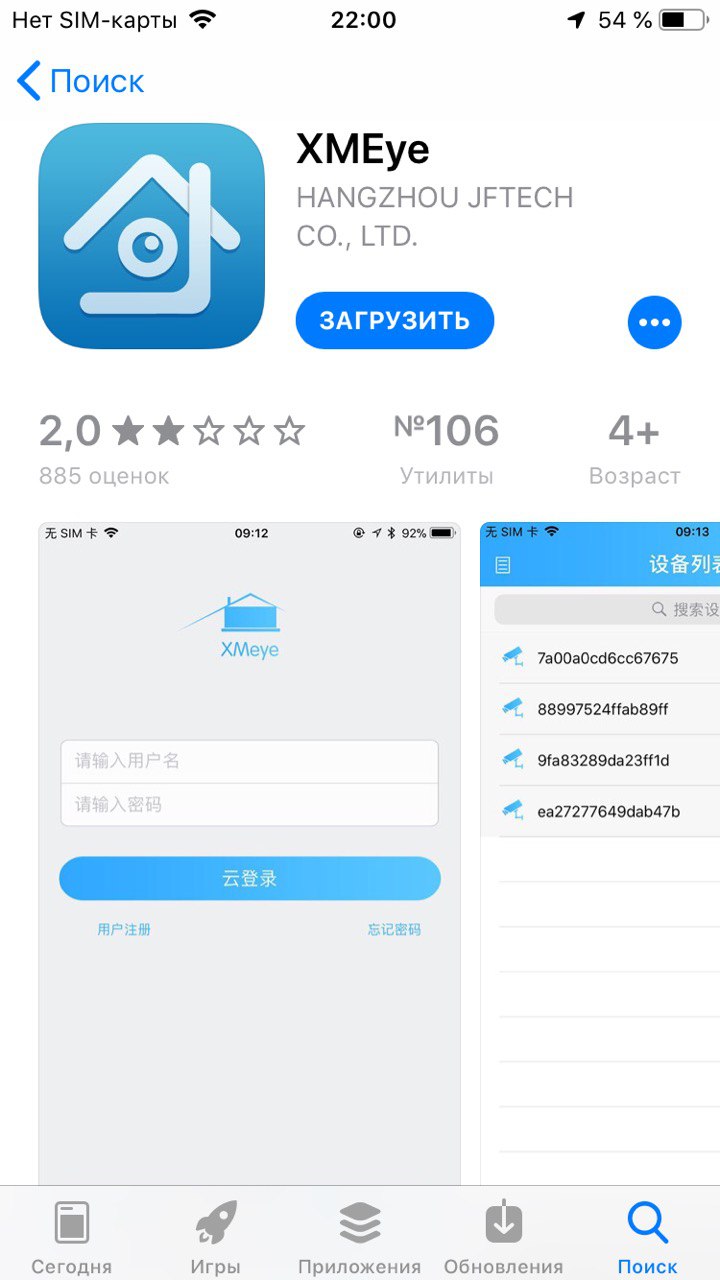Switch to the Игры tab
Viewport: 720px width, 1280px height.
pyautogui.click(x=216, y=1237)
